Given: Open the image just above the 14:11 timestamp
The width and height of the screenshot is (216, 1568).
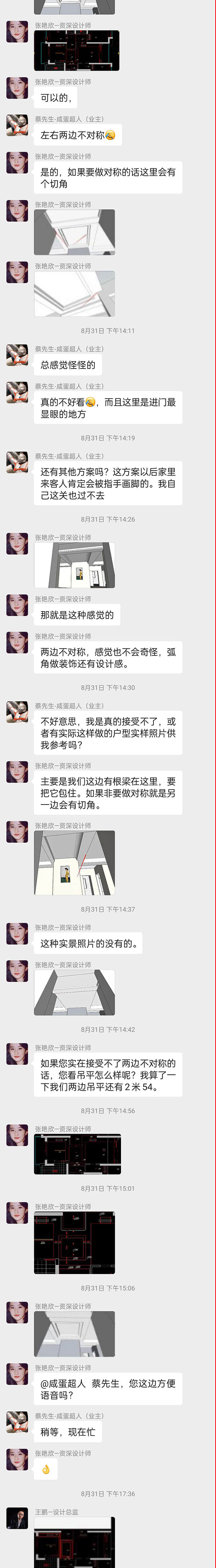Looking at the screenshot, I should [x=75, y=294].
